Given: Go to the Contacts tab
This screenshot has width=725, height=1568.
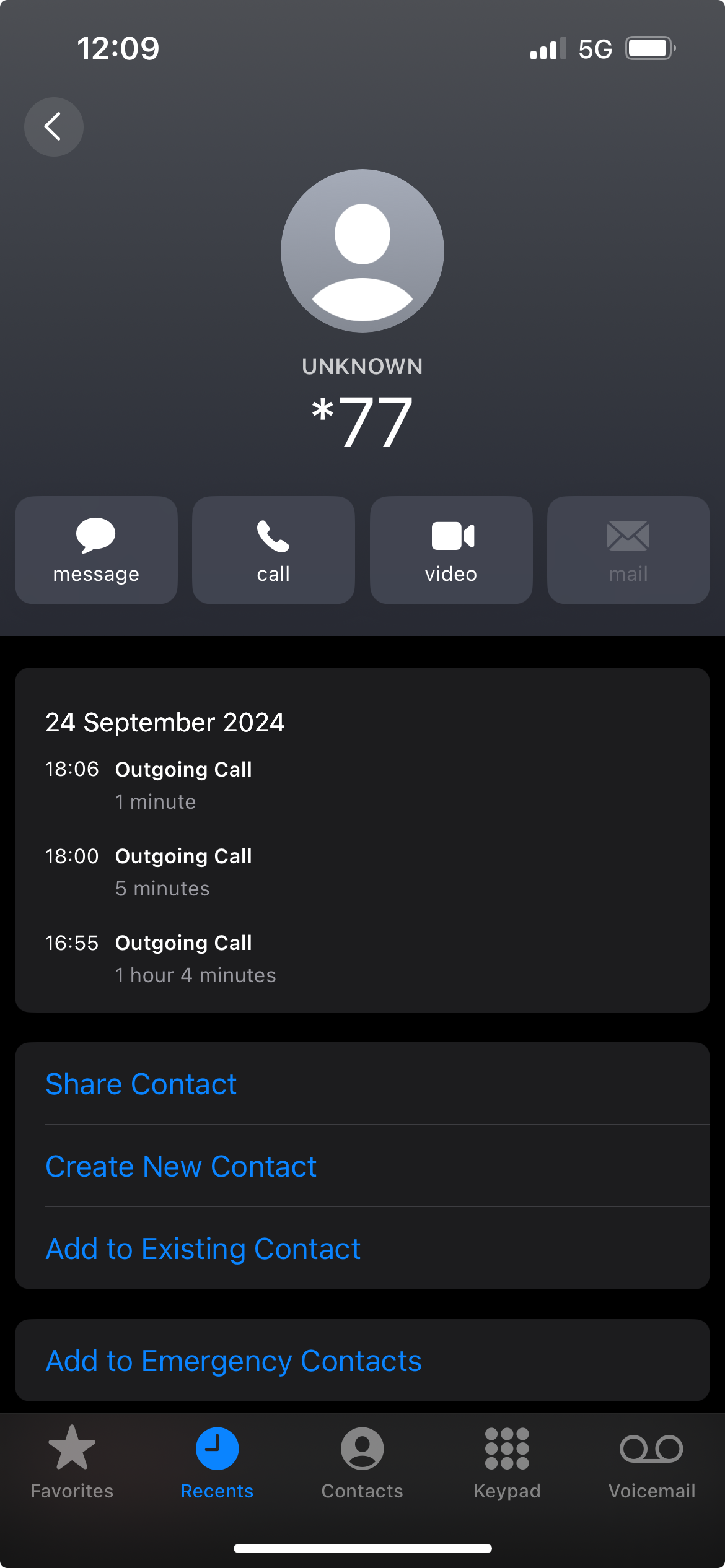Looking at the screenshot, I should (362, 1463).
